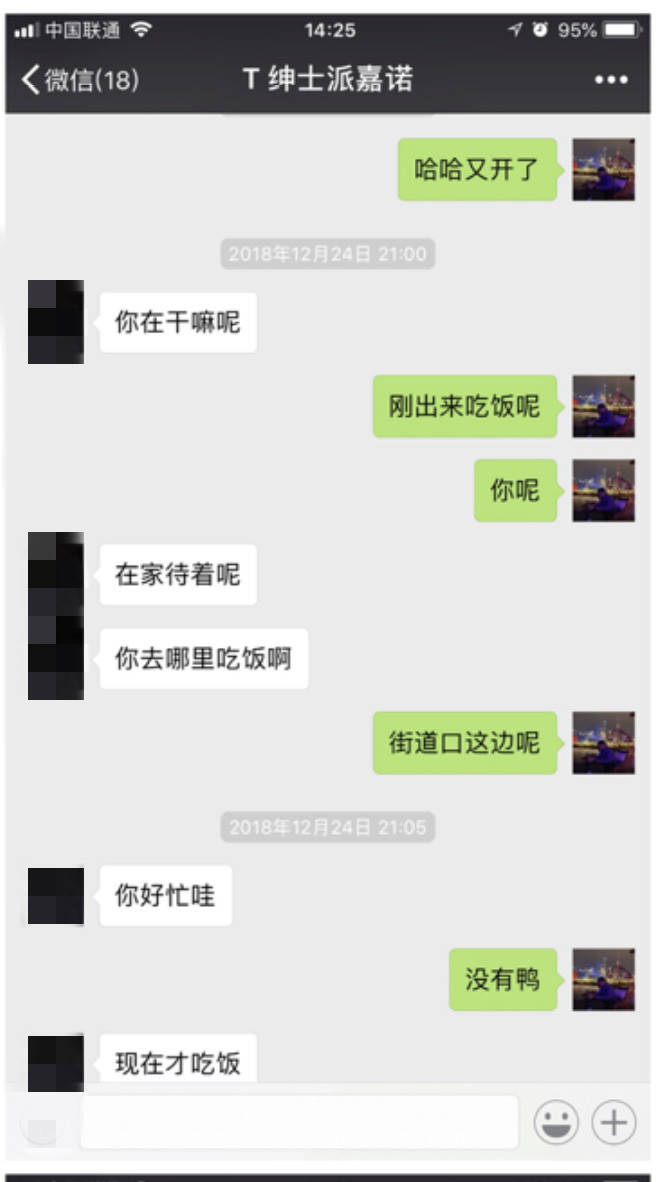Screen dimensions: 661x1182
Task: Tap the message text input field
Action: click(x=298, y=1123)
